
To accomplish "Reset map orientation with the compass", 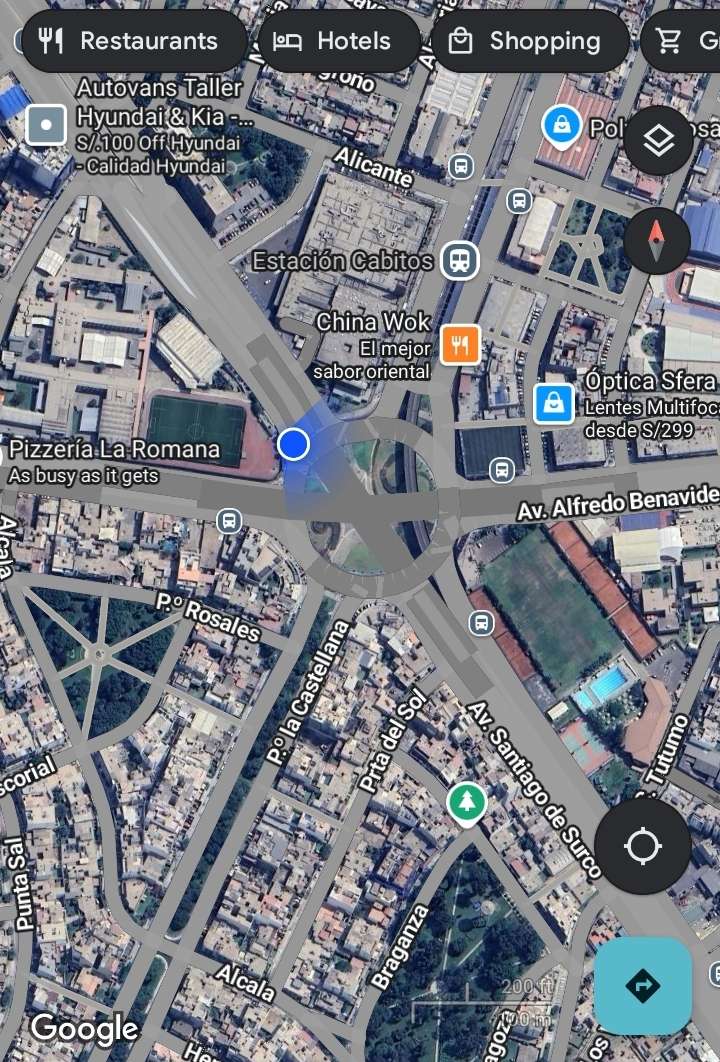I will click(x=657, y=240).
